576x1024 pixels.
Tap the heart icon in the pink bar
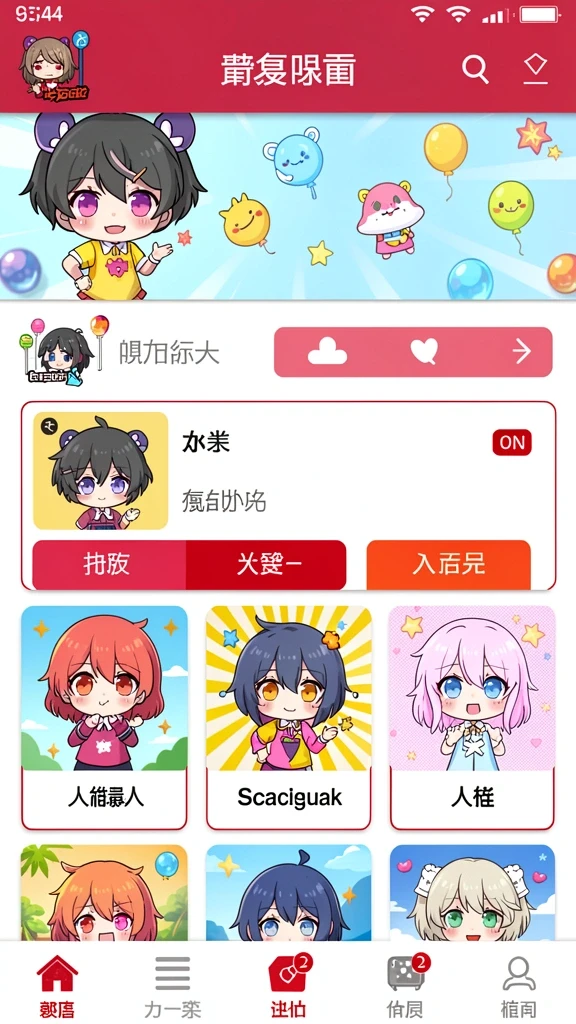(423, 353)
